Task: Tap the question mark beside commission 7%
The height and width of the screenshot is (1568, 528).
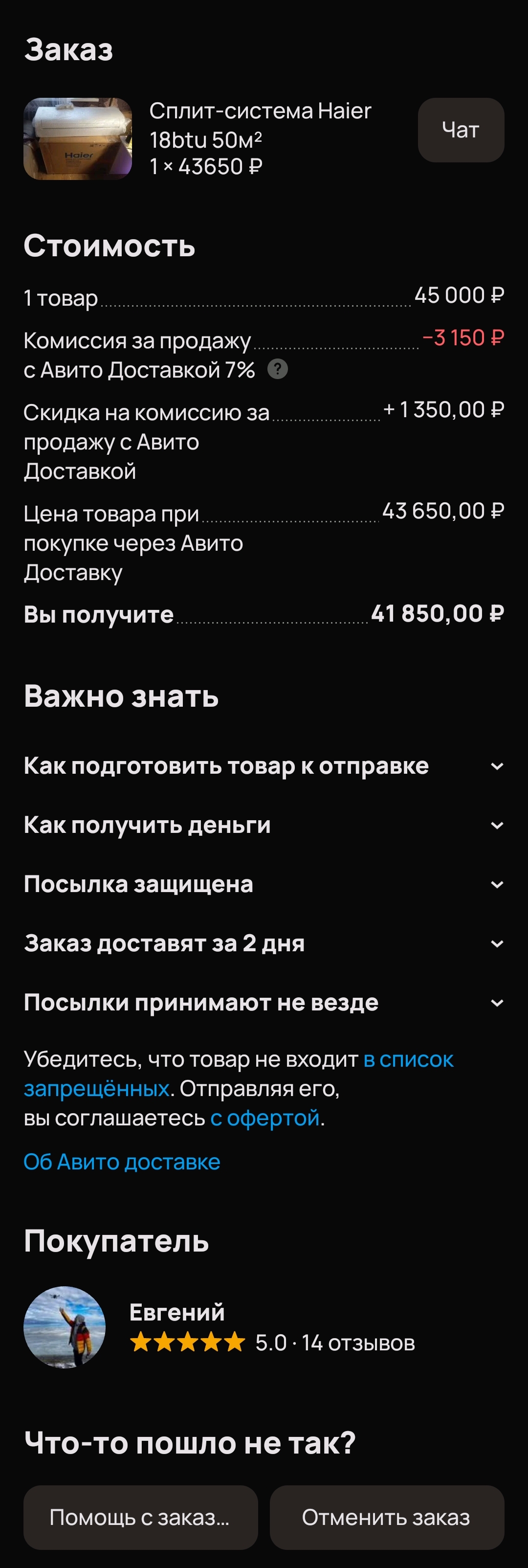Action: coord(277,369)
